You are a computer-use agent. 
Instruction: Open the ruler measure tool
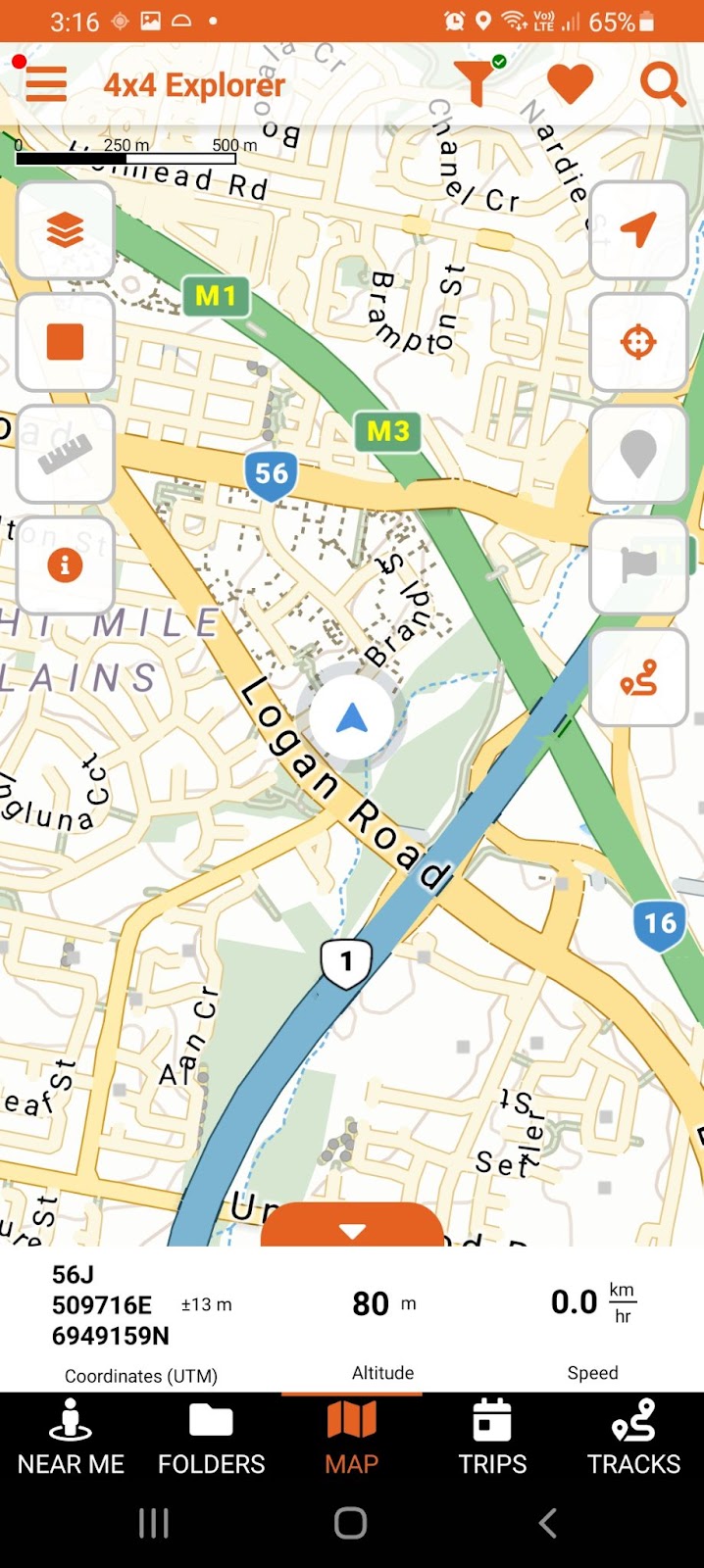point(66,454)
